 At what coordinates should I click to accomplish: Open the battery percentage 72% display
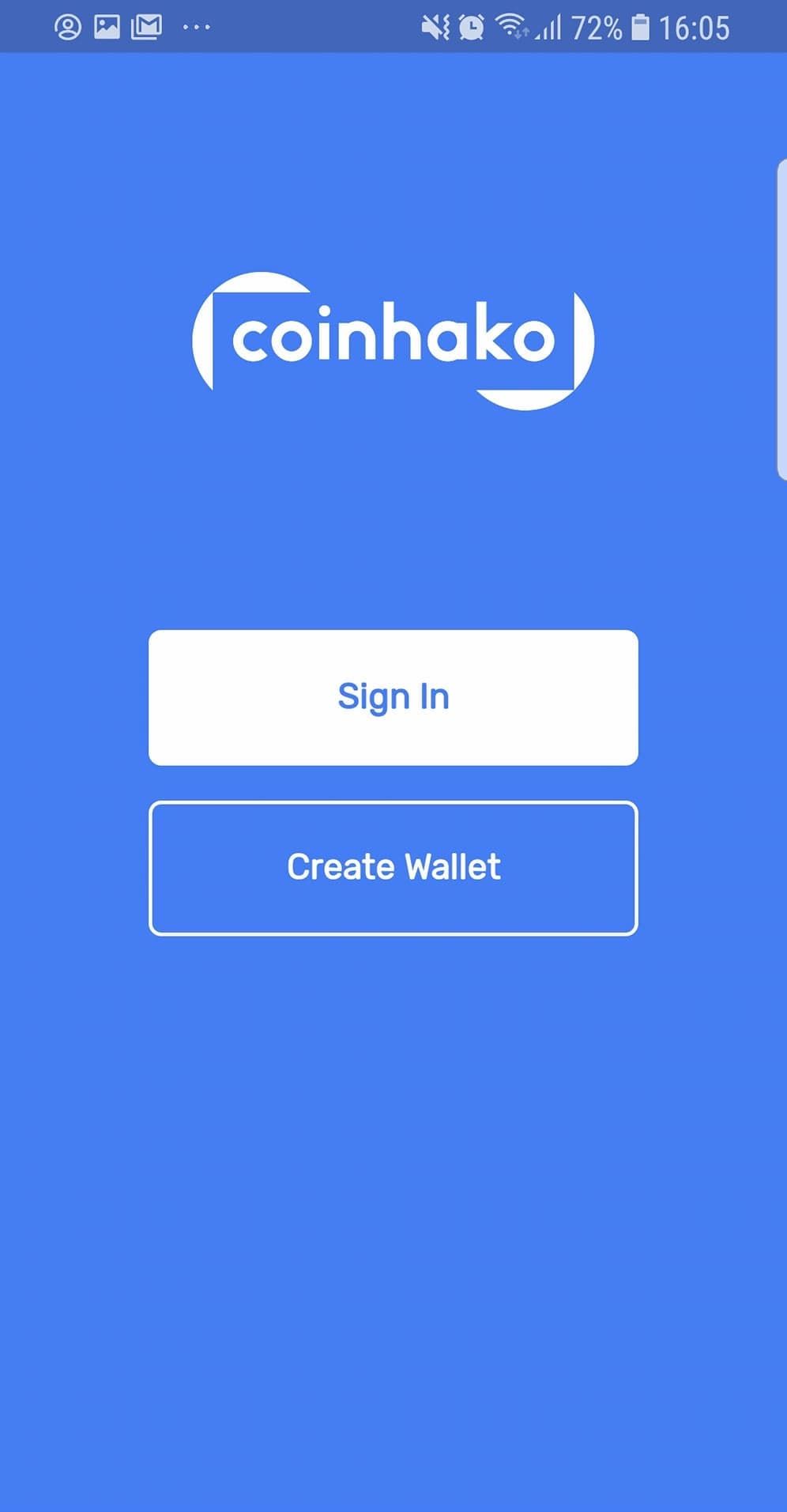pyautogui.click(x=598, y=26)
